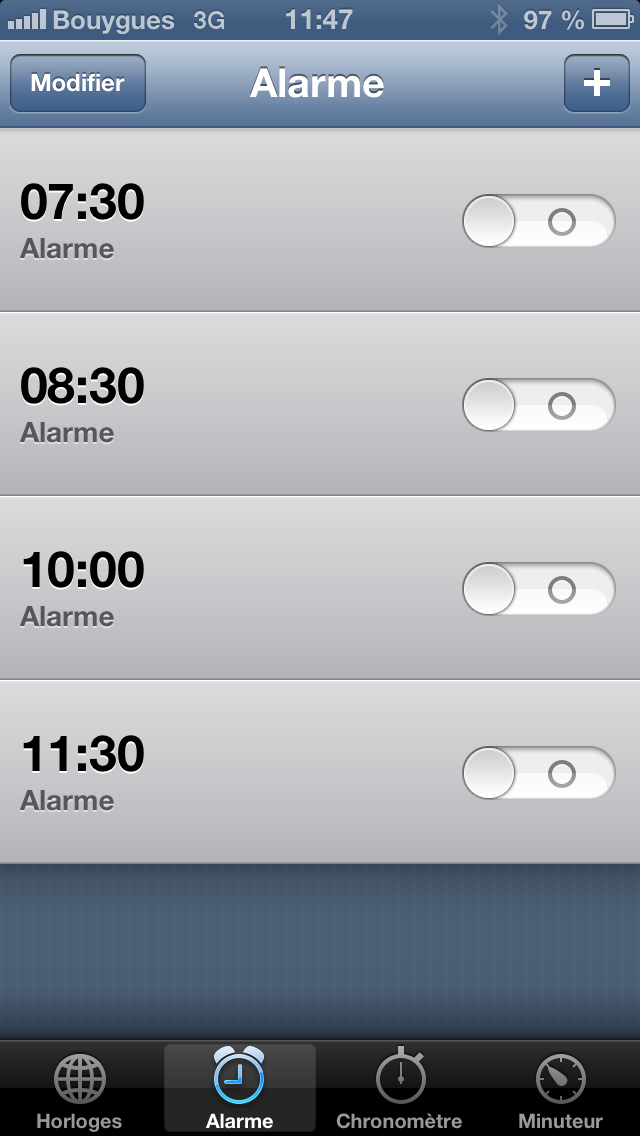Image resolution: width=640 pixels, height=1136 pixels.
Task: Turn on the 08:30 alarm
Action: coord(538,405)
